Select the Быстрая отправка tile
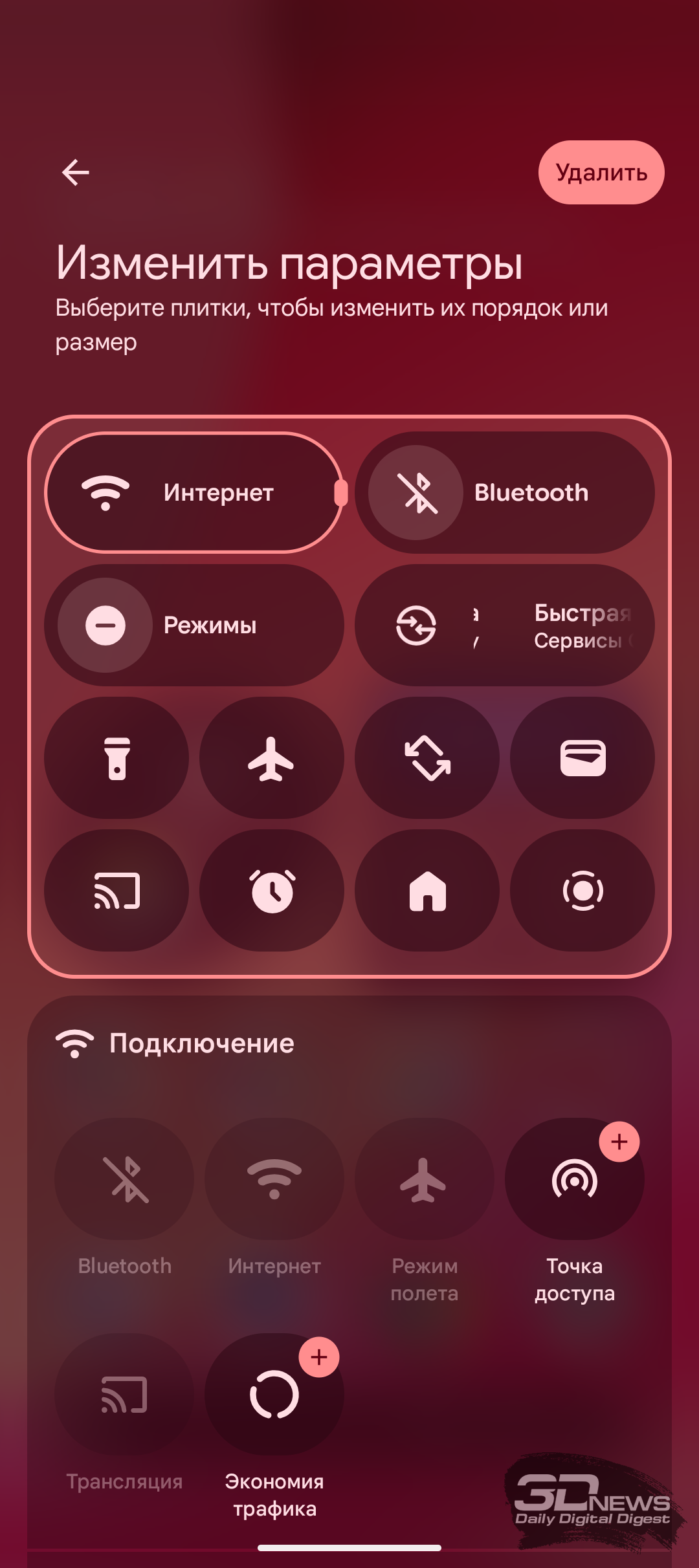The width and height of the screenshot is (699, 1568). 505,625
